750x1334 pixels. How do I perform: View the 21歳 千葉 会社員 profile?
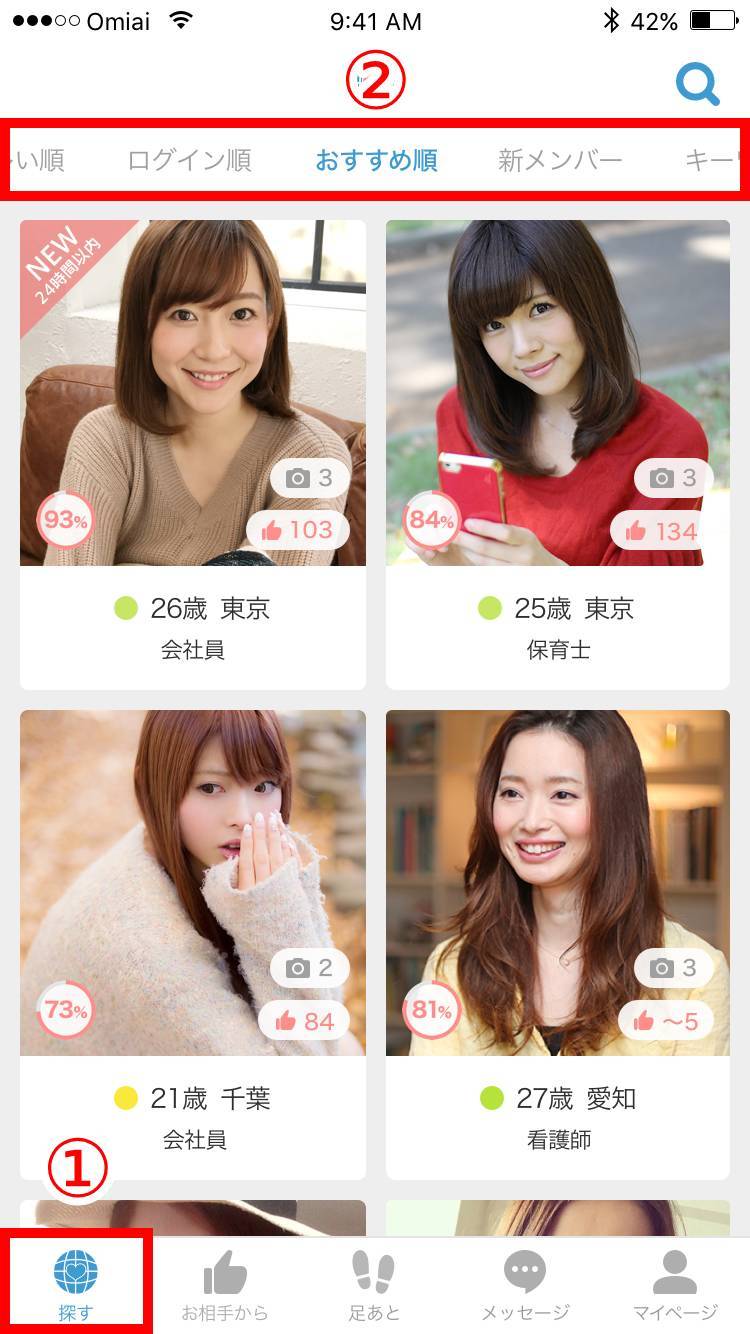coord(193,945)
